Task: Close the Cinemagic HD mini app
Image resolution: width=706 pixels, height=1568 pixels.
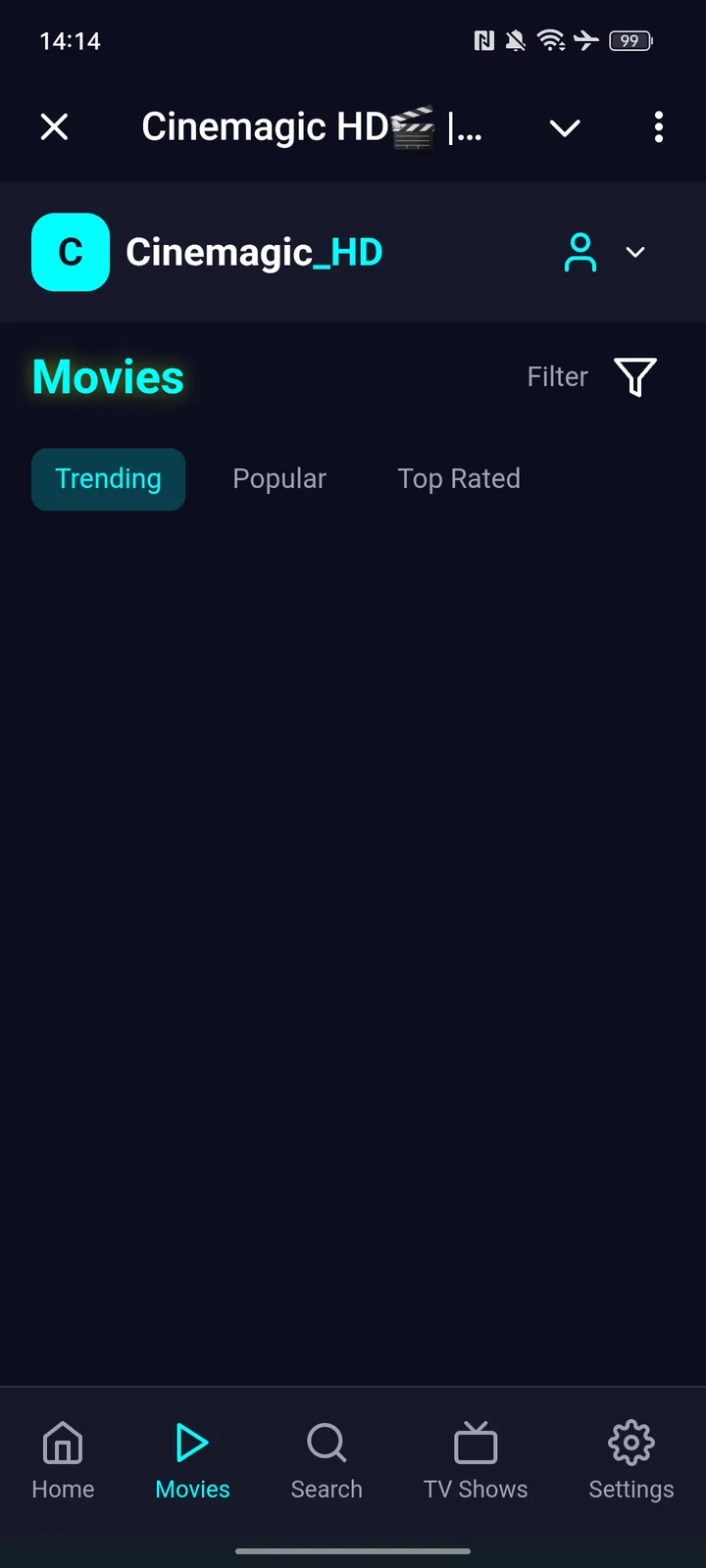Action: tap(55, 127)
